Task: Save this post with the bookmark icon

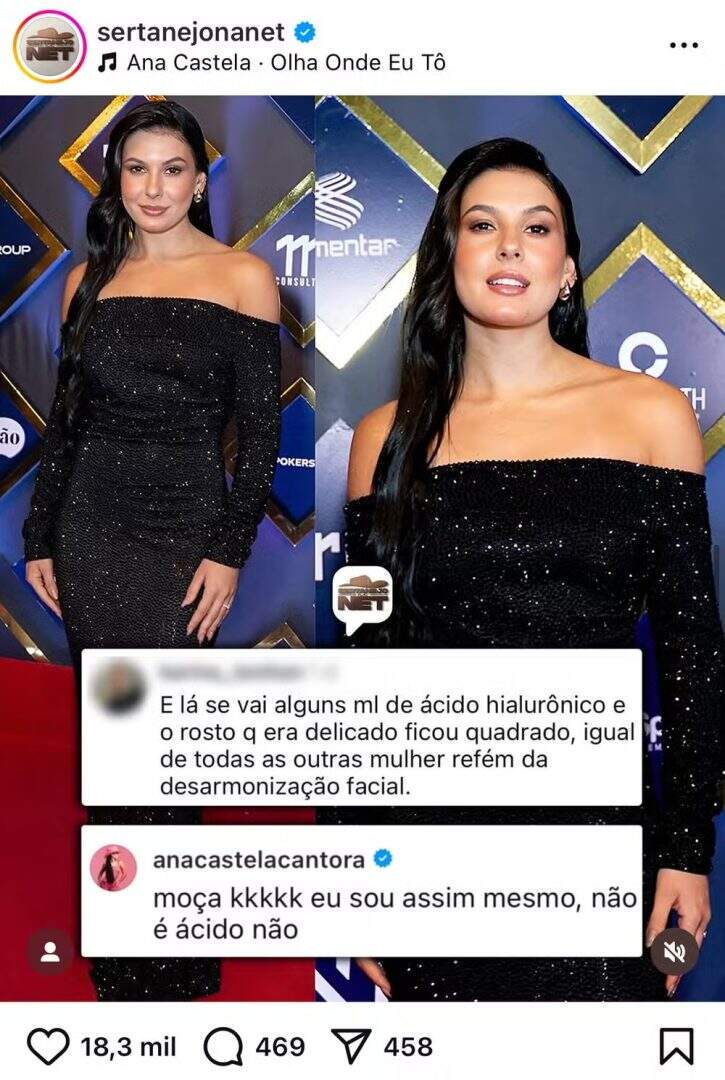Action: 677,1046
